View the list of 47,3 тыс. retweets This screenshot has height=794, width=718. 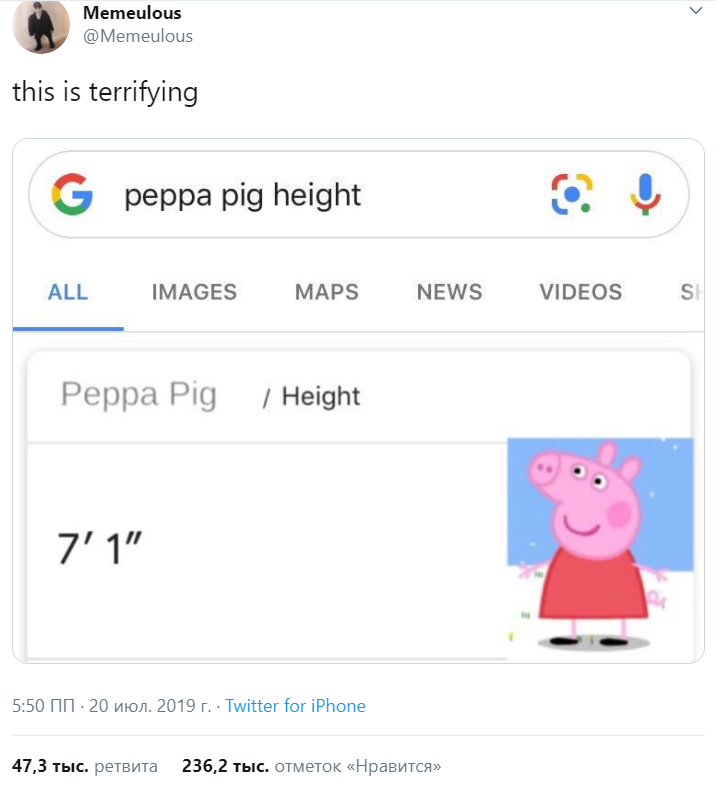pos(85,767)
